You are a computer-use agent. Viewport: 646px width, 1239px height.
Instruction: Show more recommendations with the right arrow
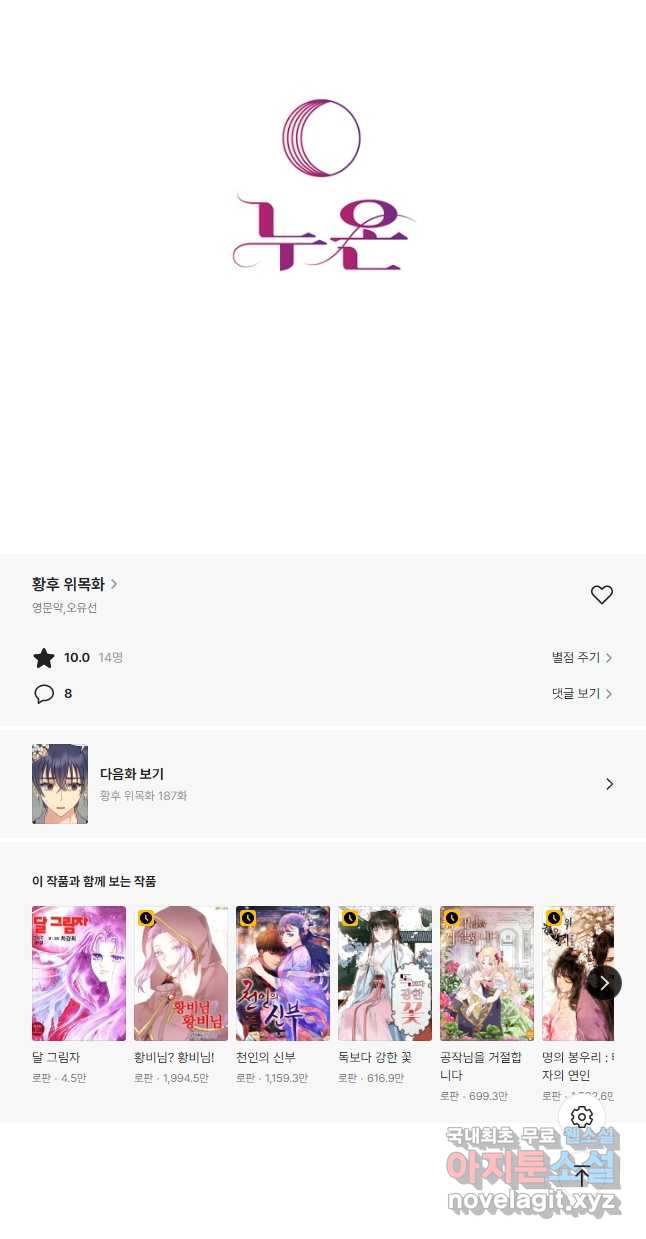click(604, 983)
